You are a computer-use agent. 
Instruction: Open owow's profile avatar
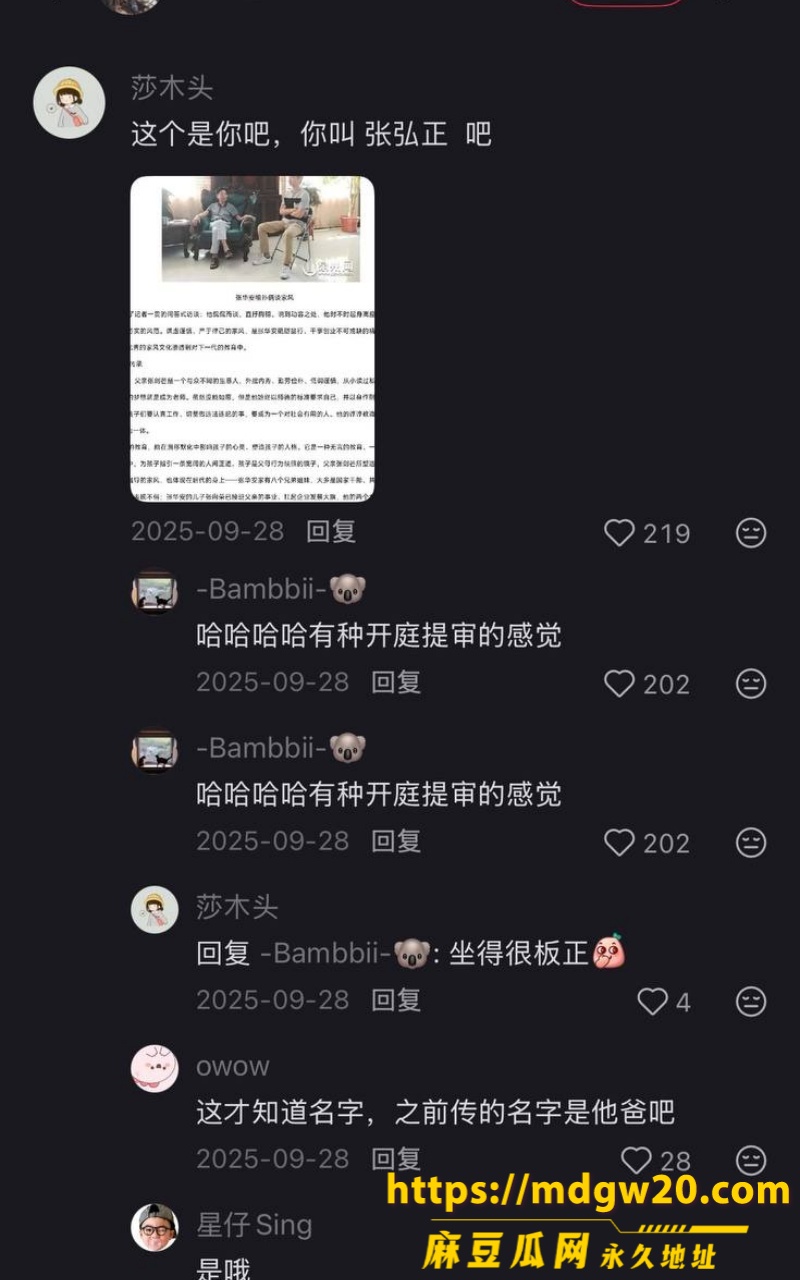click(x=155, y=1068)
